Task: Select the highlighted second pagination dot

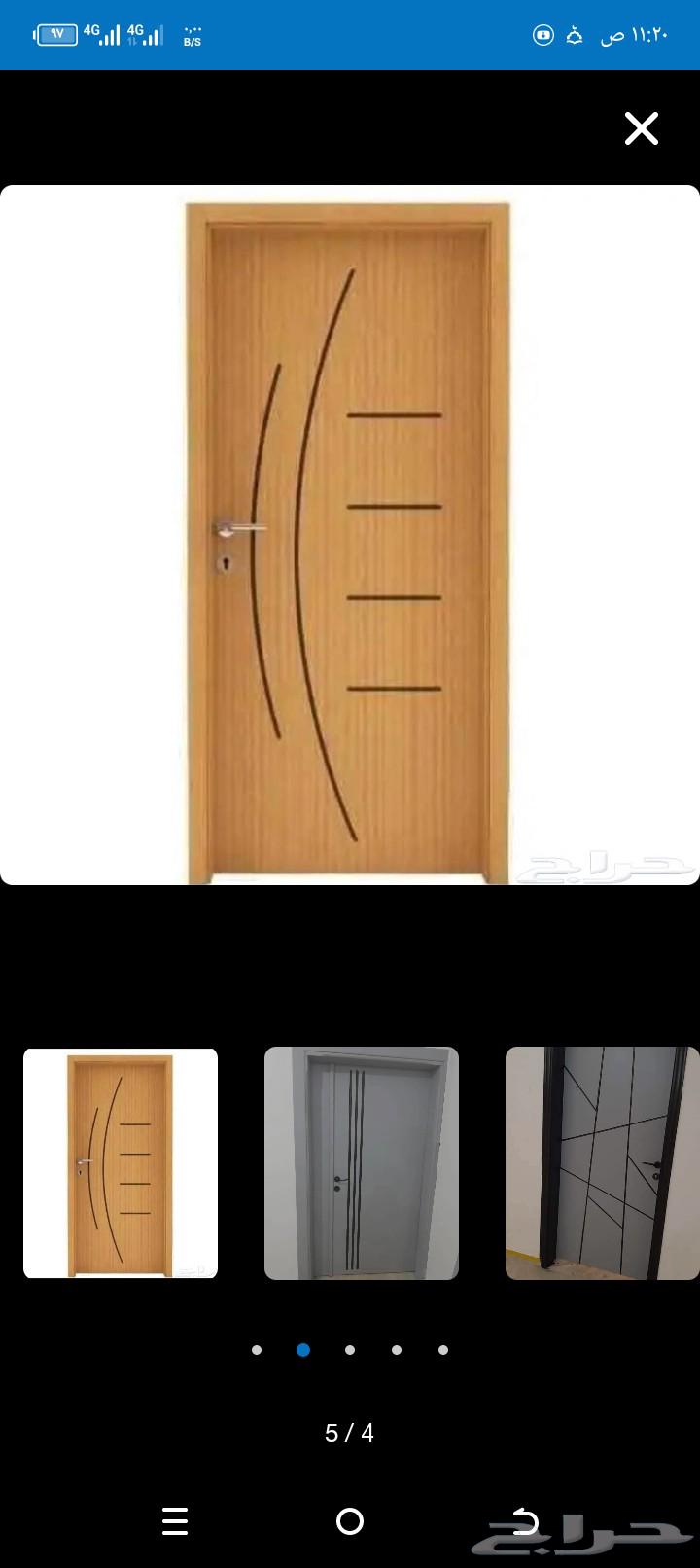Action: pos(303,1350)
